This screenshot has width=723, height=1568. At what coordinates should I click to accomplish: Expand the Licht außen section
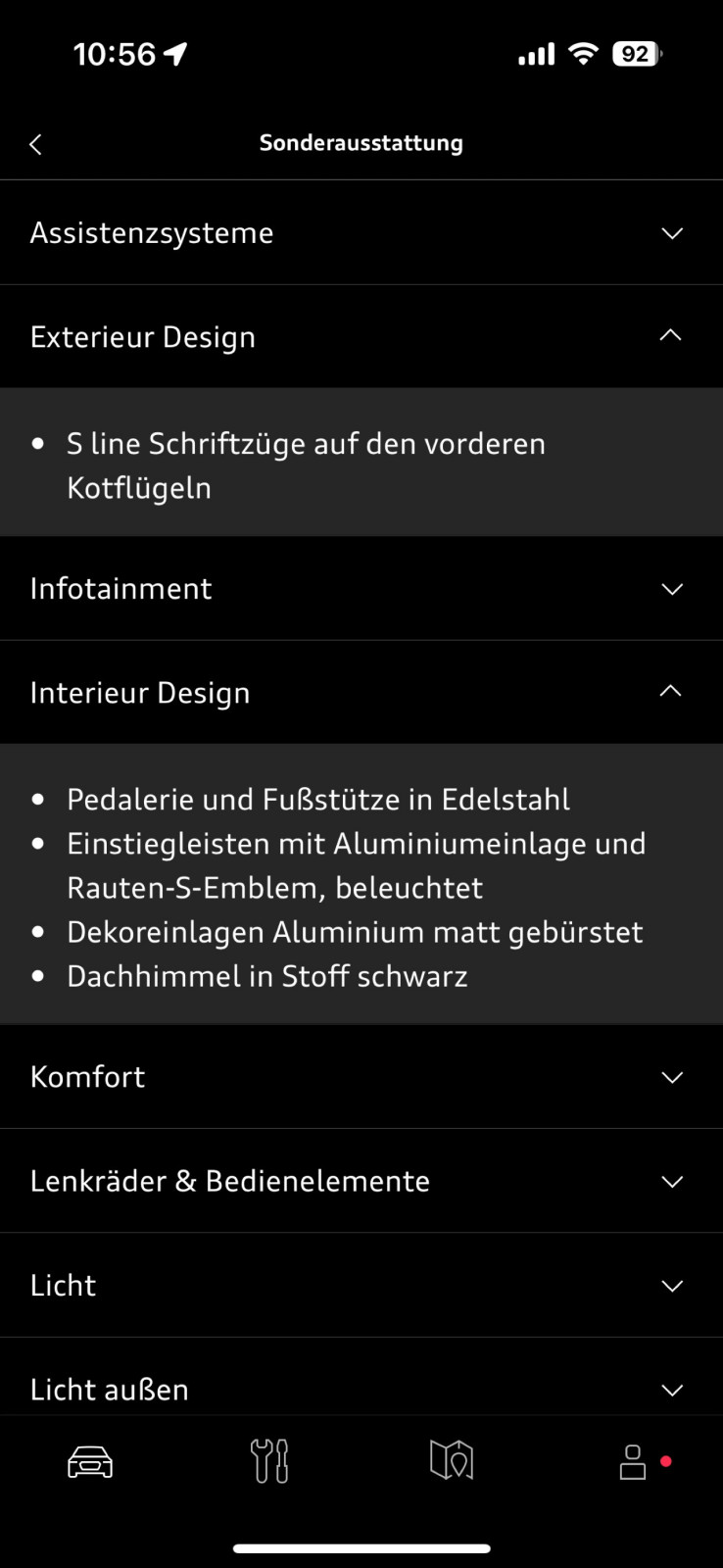pos(361,1387)
